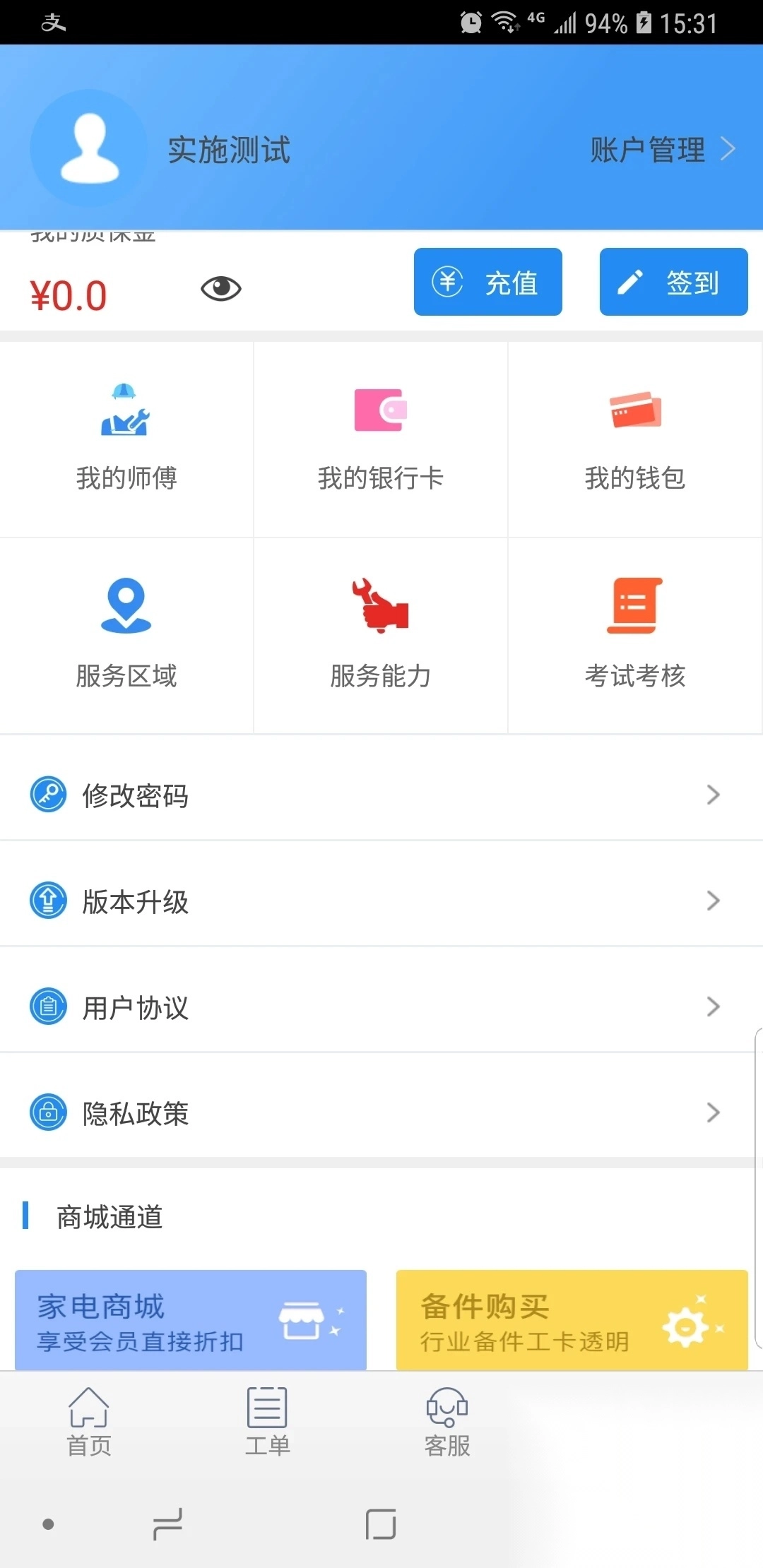Open 账户管理 account management

click(662, 150)
